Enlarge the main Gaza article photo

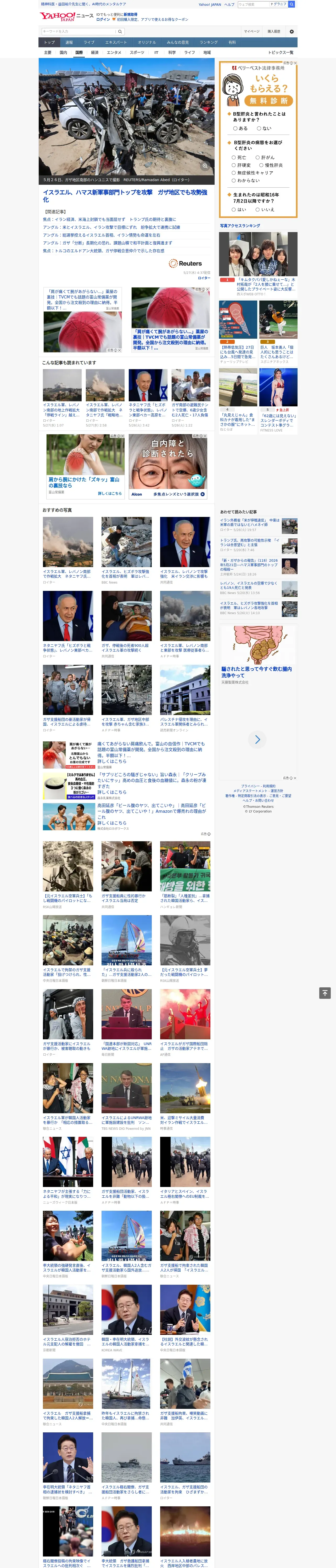[205, 166]
